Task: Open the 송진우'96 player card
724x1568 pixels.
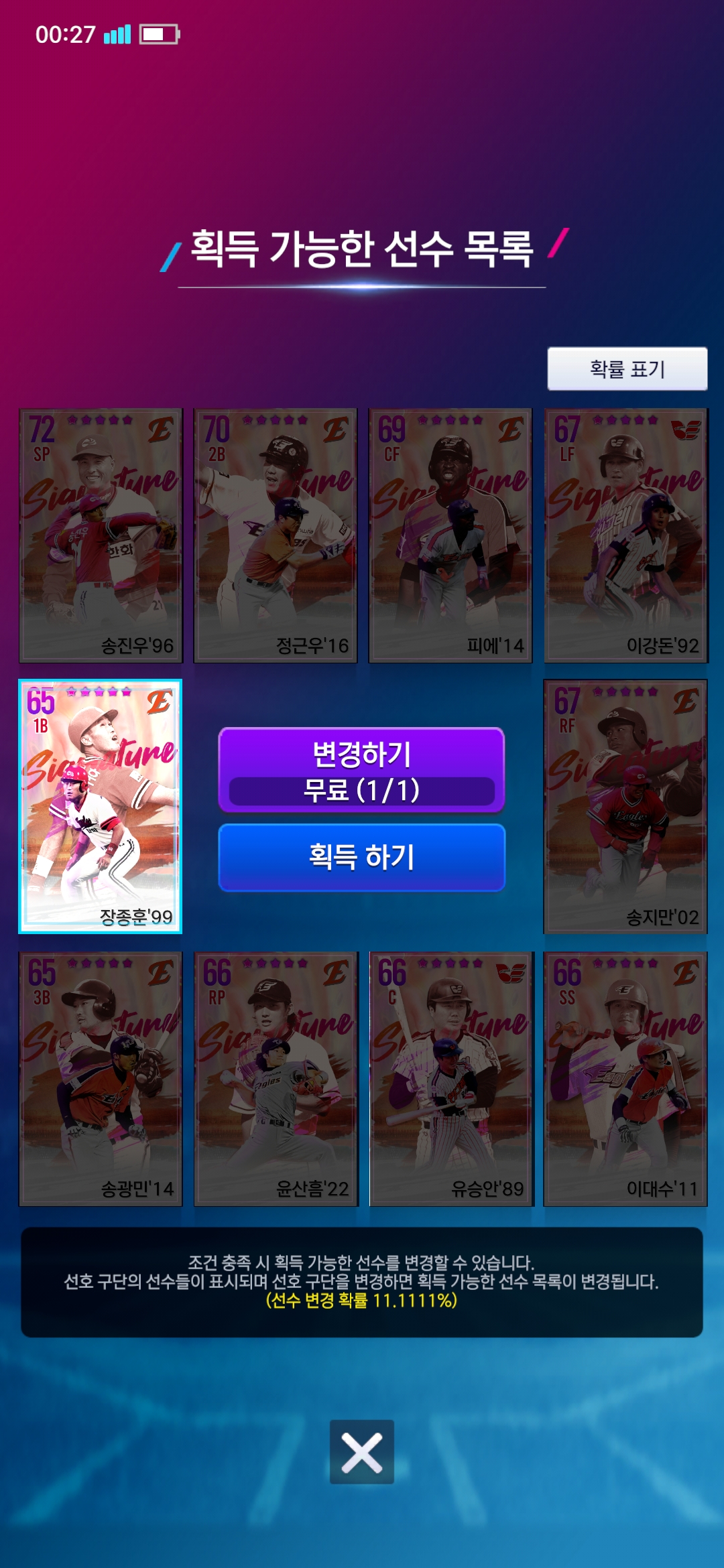Action: point(101,535)
